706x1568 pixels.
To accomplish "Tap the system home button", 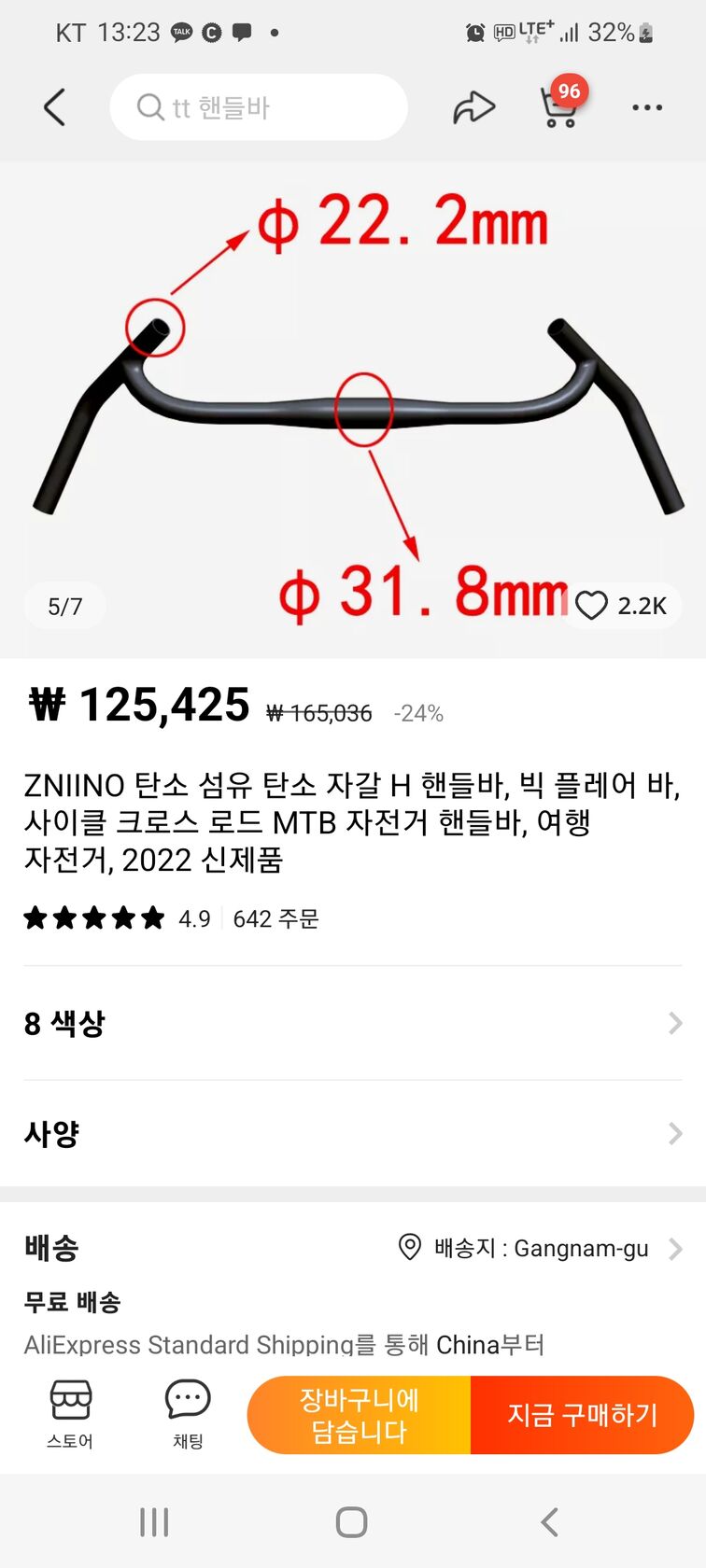I will point(351,1522).
